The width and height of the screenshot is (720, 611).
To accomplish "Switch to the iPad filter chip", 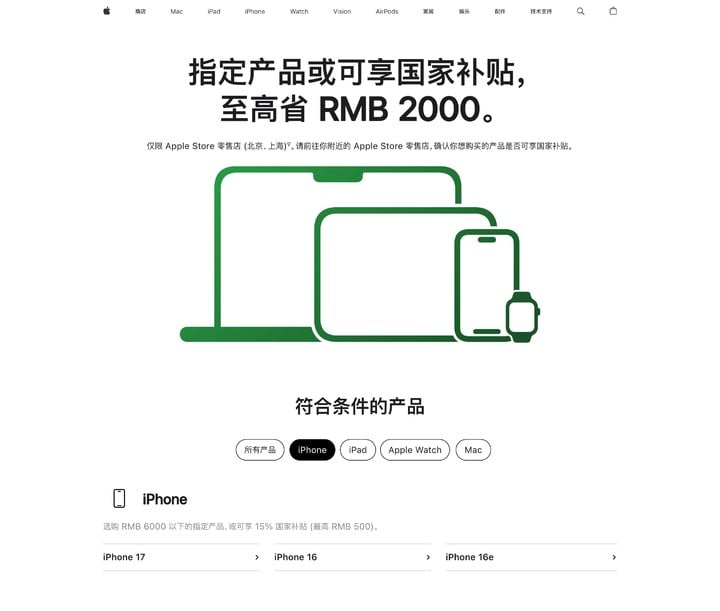I will 358,450.
